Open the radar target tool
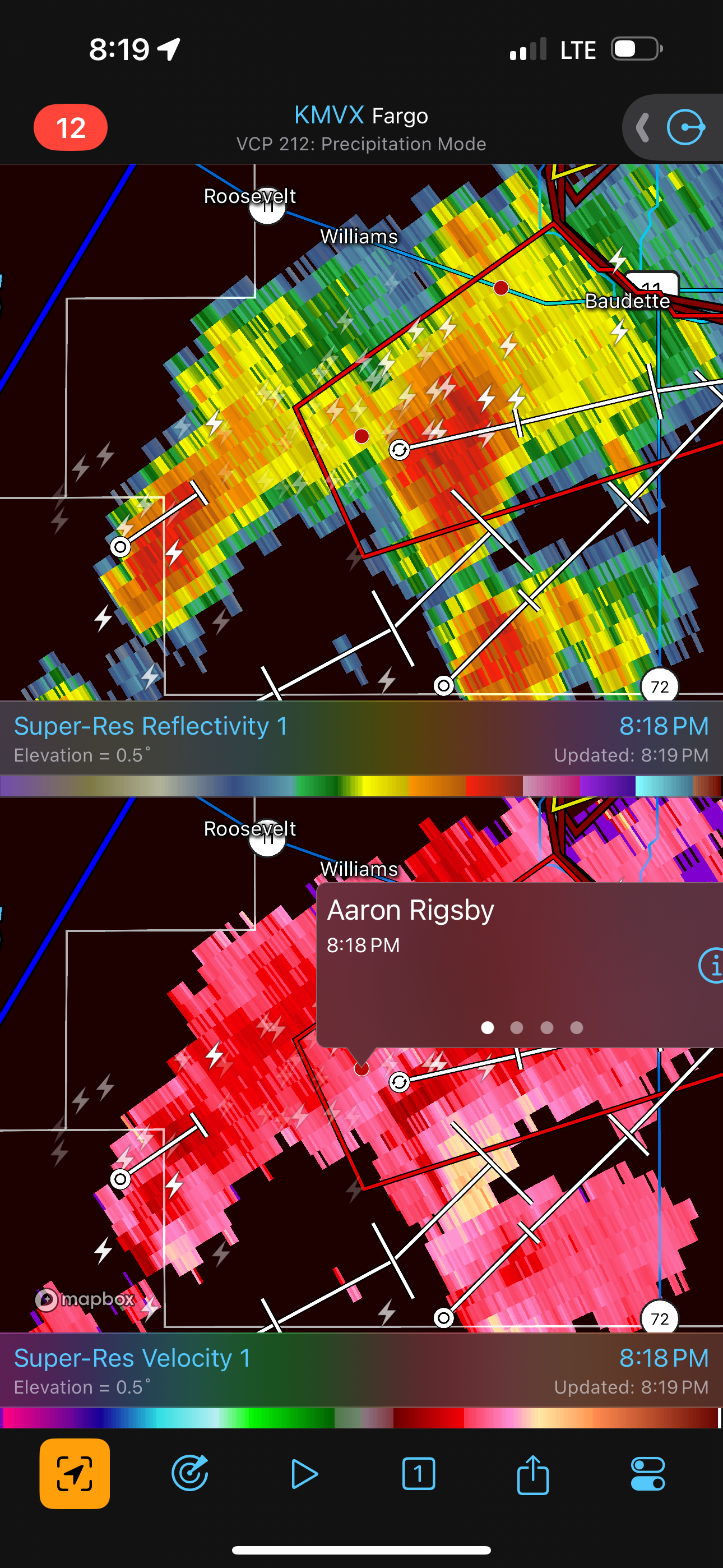 [190, 1474]
